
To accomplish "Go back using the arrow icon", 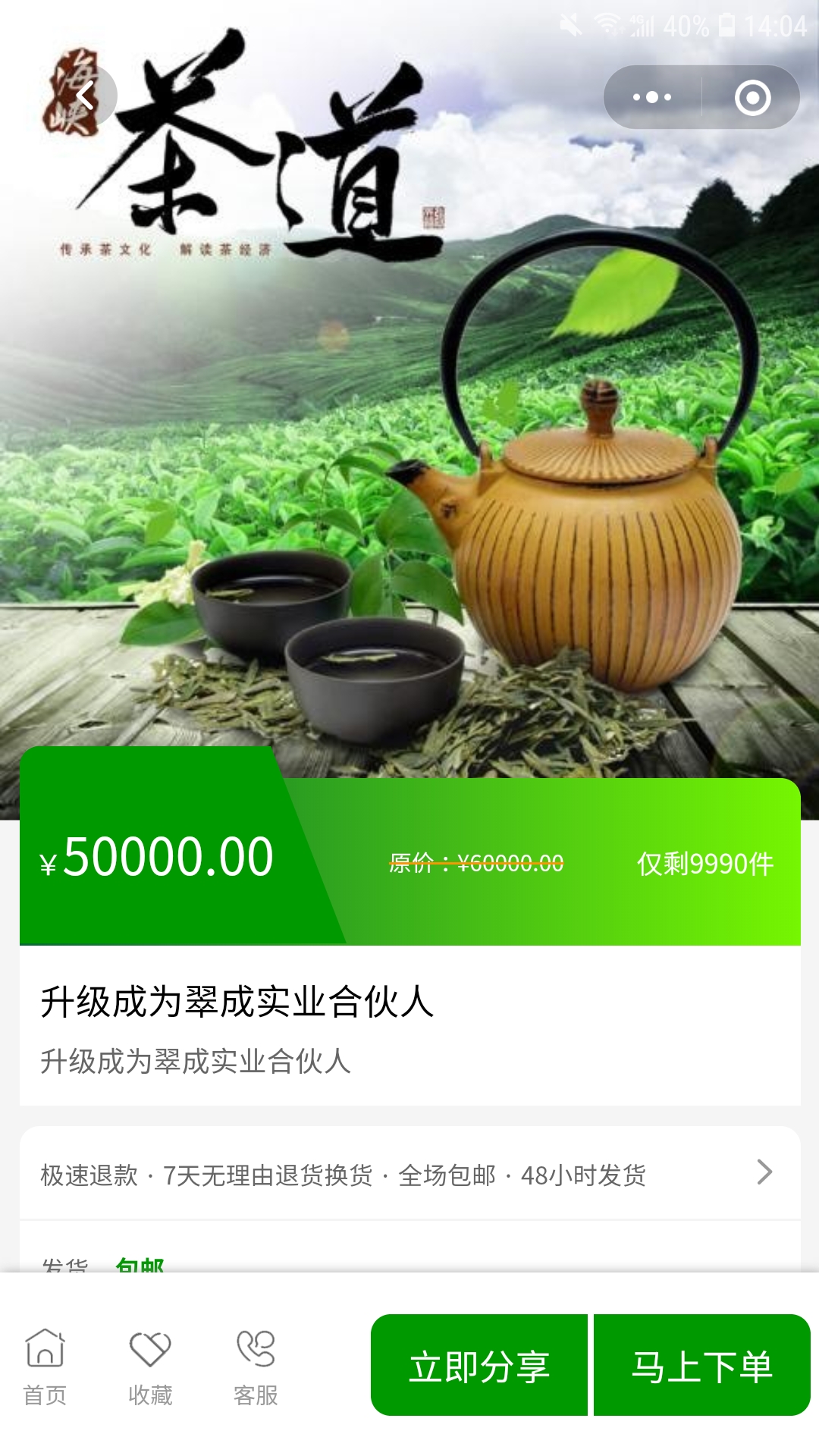I will pos(86,96).
